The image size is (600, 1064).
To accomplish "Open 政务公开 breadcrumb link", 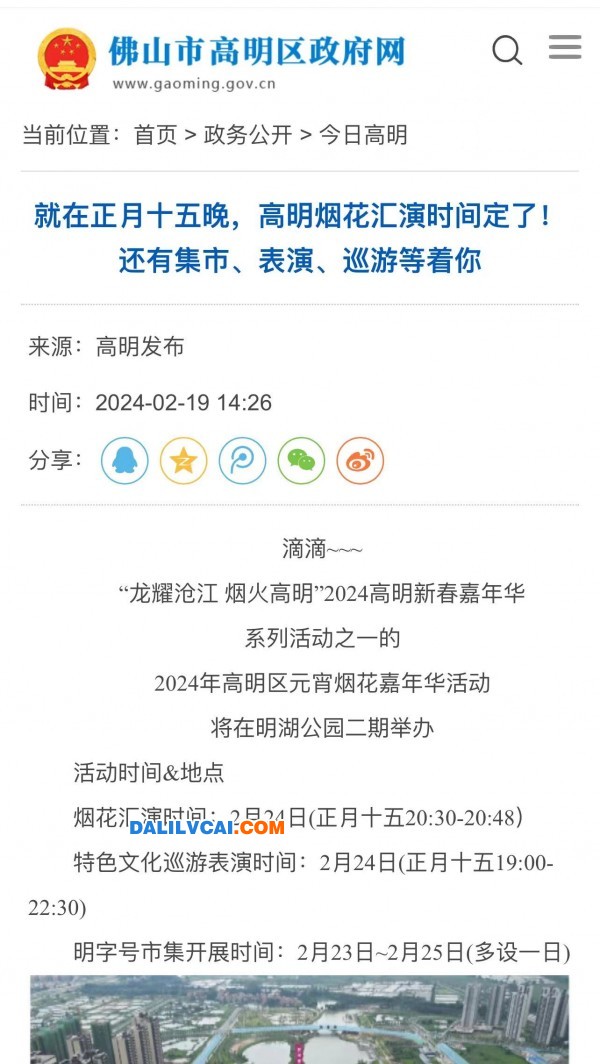I will click(x=248, y=135).
